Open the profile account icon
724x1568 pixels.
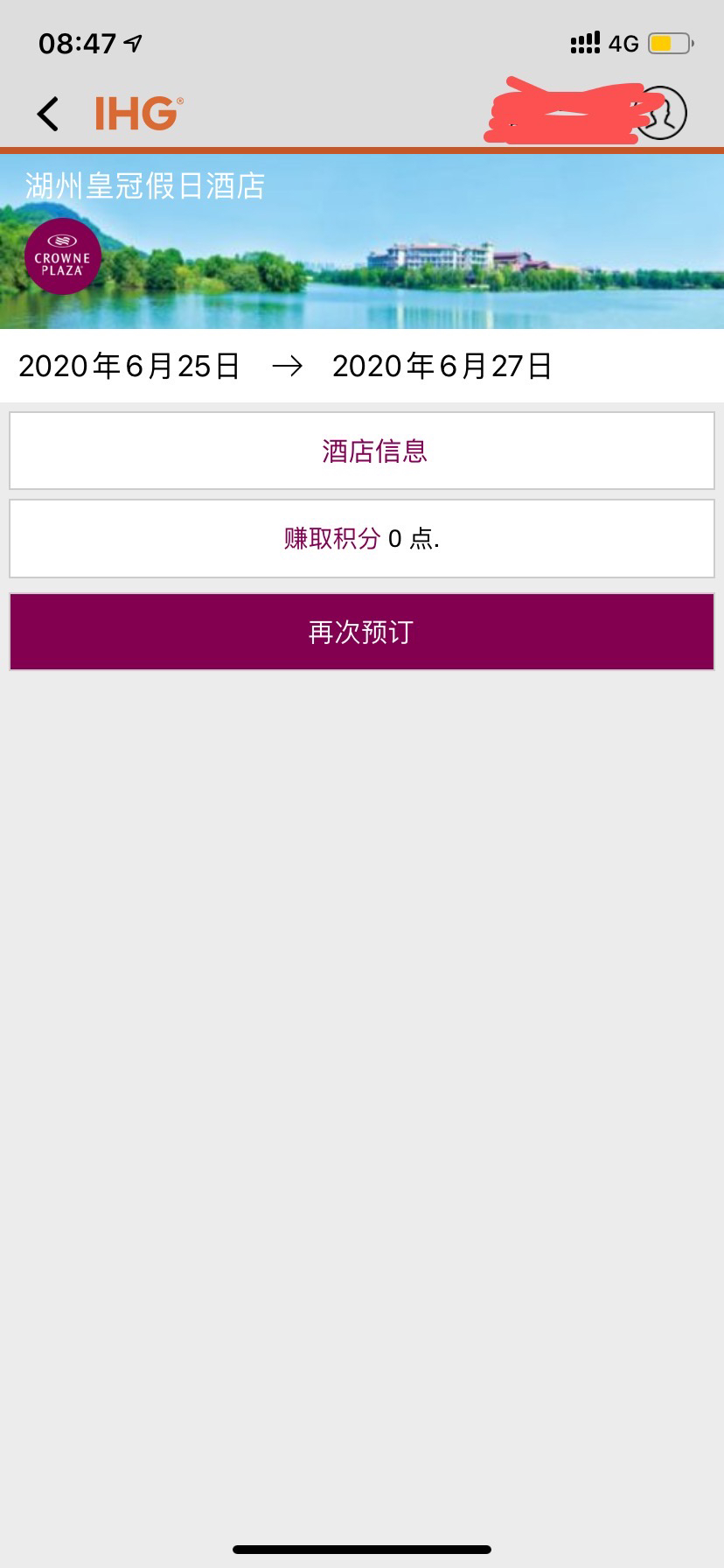tap(663, 114)
